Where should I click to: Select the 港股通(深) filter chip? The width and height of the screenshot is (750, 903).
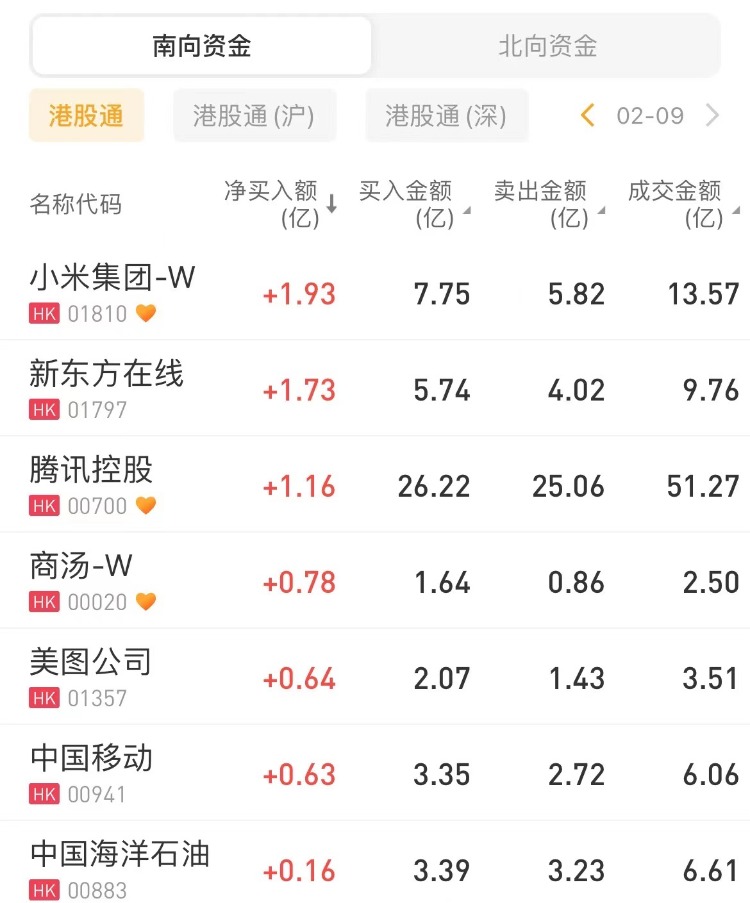[446, 116]
